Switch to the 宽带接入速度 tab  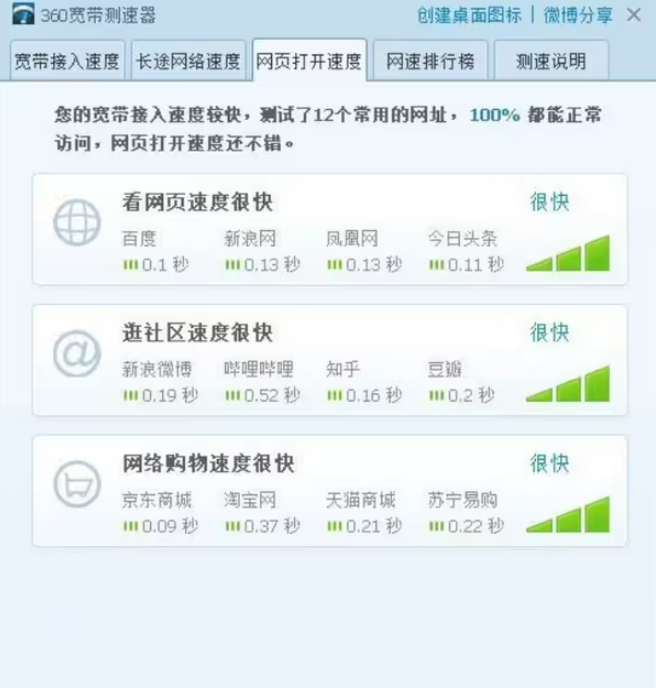pos(64,61)
